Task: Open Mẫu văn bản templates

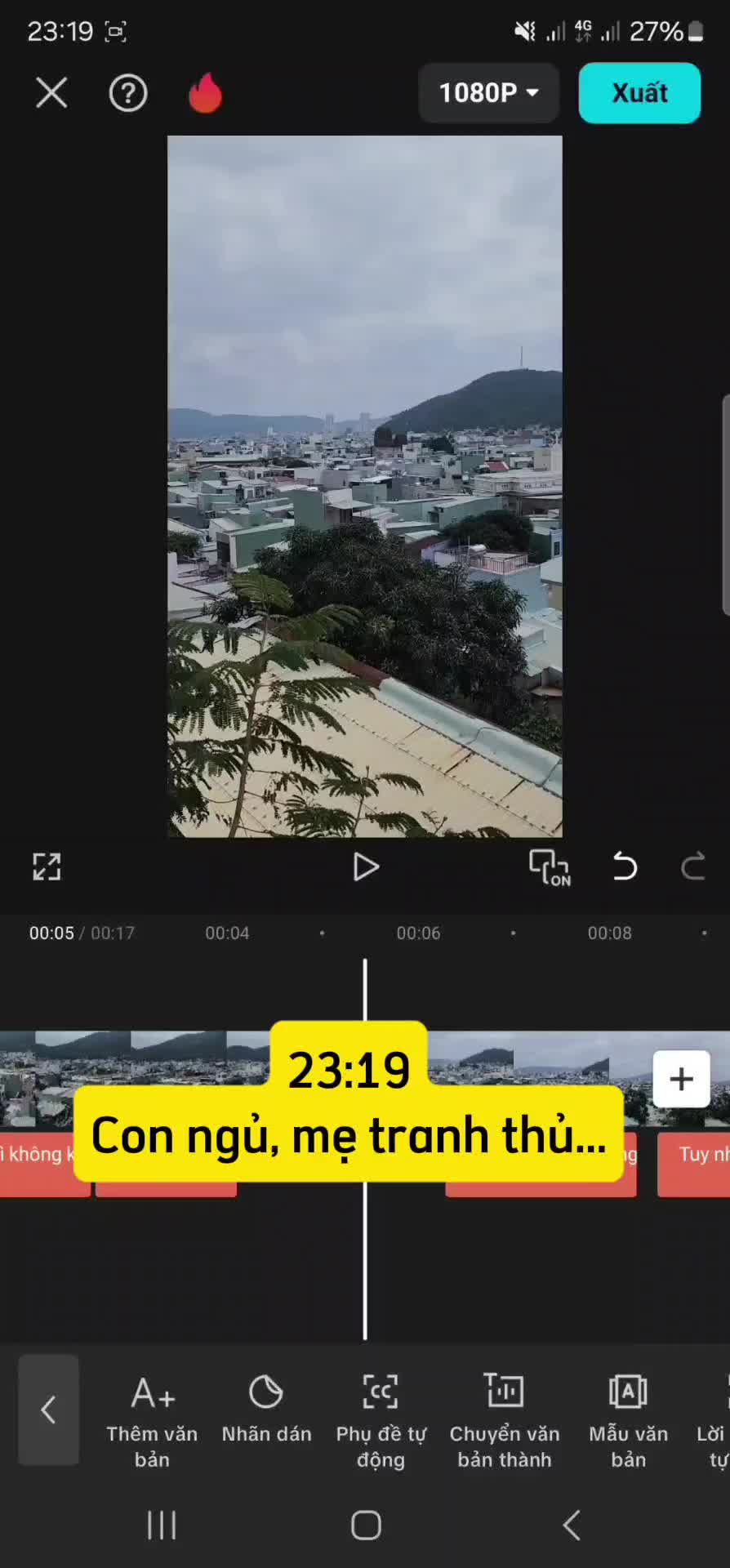Action: [x=628, y=1421]
